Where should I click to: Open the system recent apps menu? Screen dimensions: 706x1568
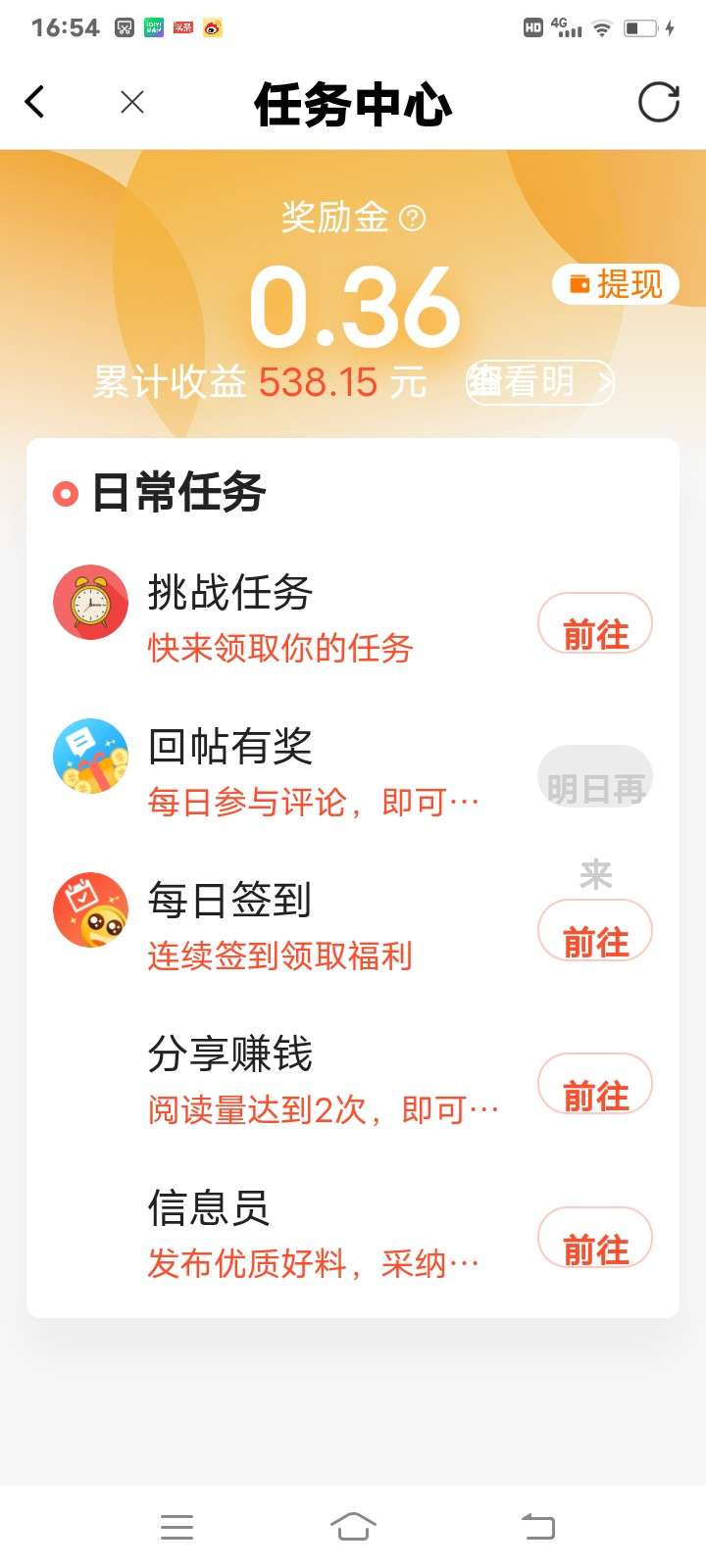click(176, 1527)
